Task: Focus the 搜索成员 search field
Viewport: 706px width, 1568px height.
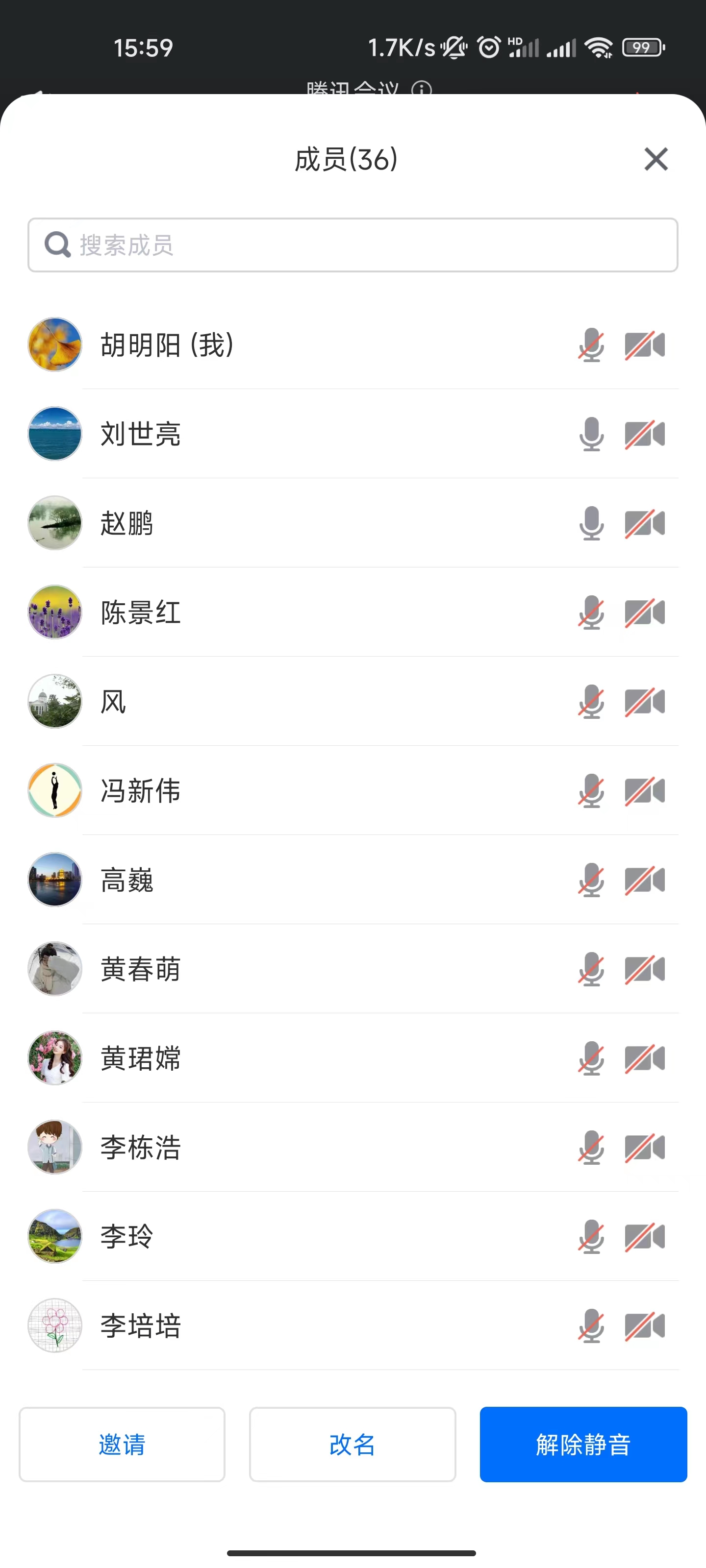Action: [353, 245]
